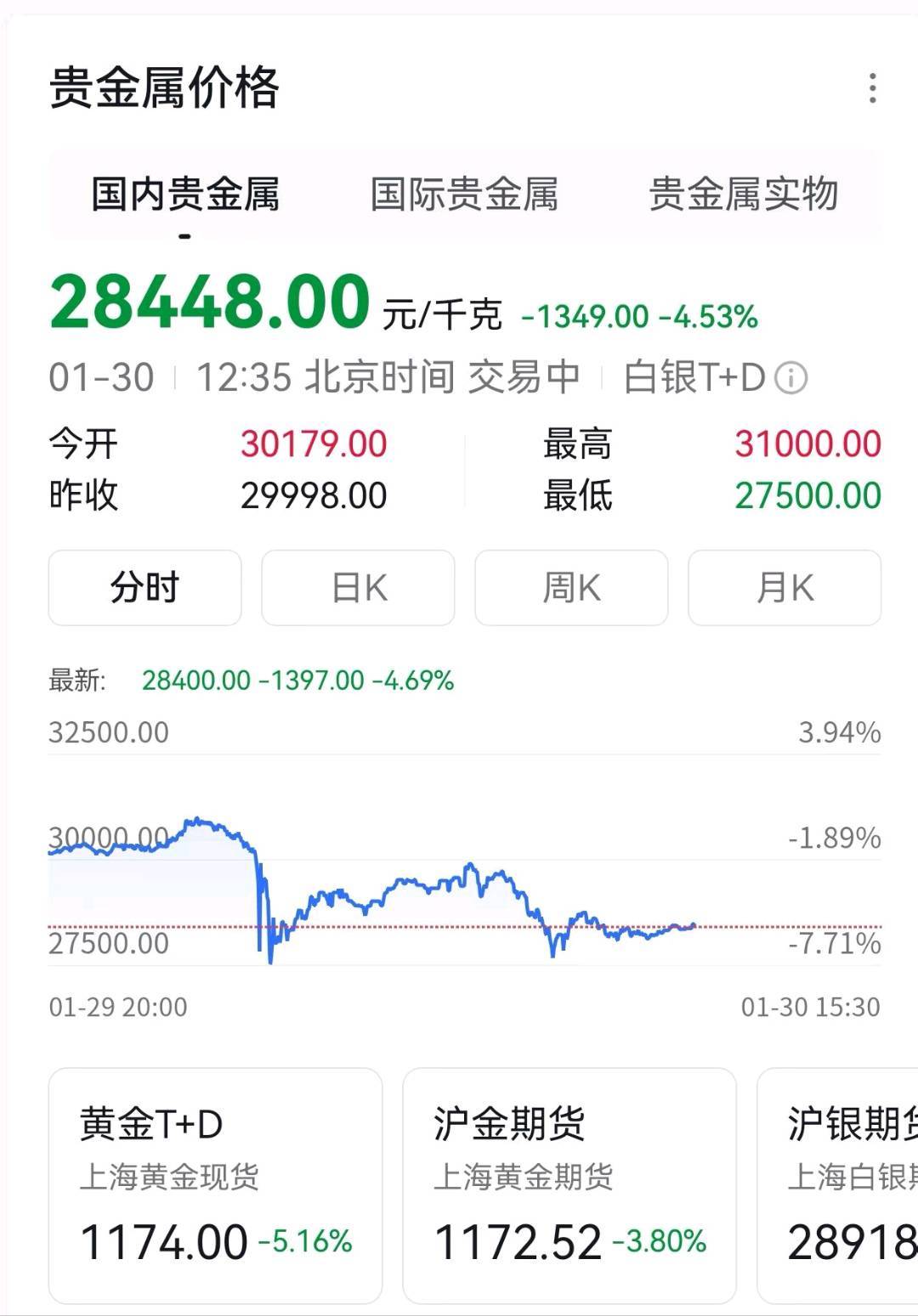Switch to the 贵金属实物 tab
Viewport: 918px width, 1316px height.
pyautogui.click(x=744, y=195)
